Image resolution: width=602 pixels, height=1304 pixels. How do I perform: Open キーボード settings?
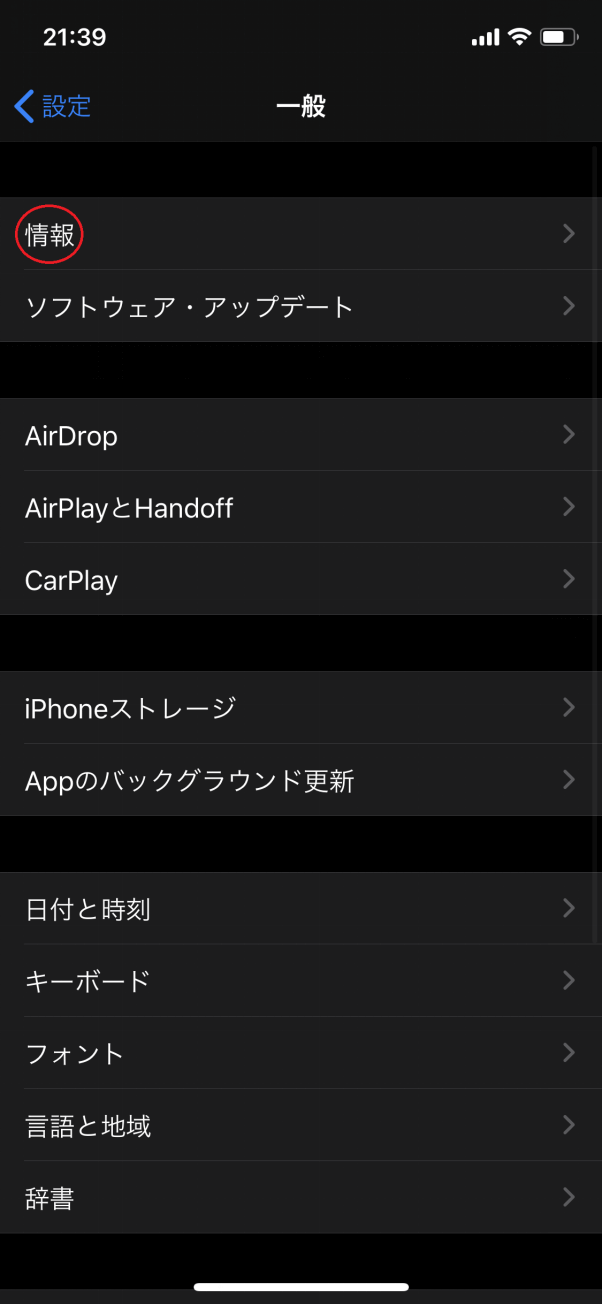tap(301, 981)
